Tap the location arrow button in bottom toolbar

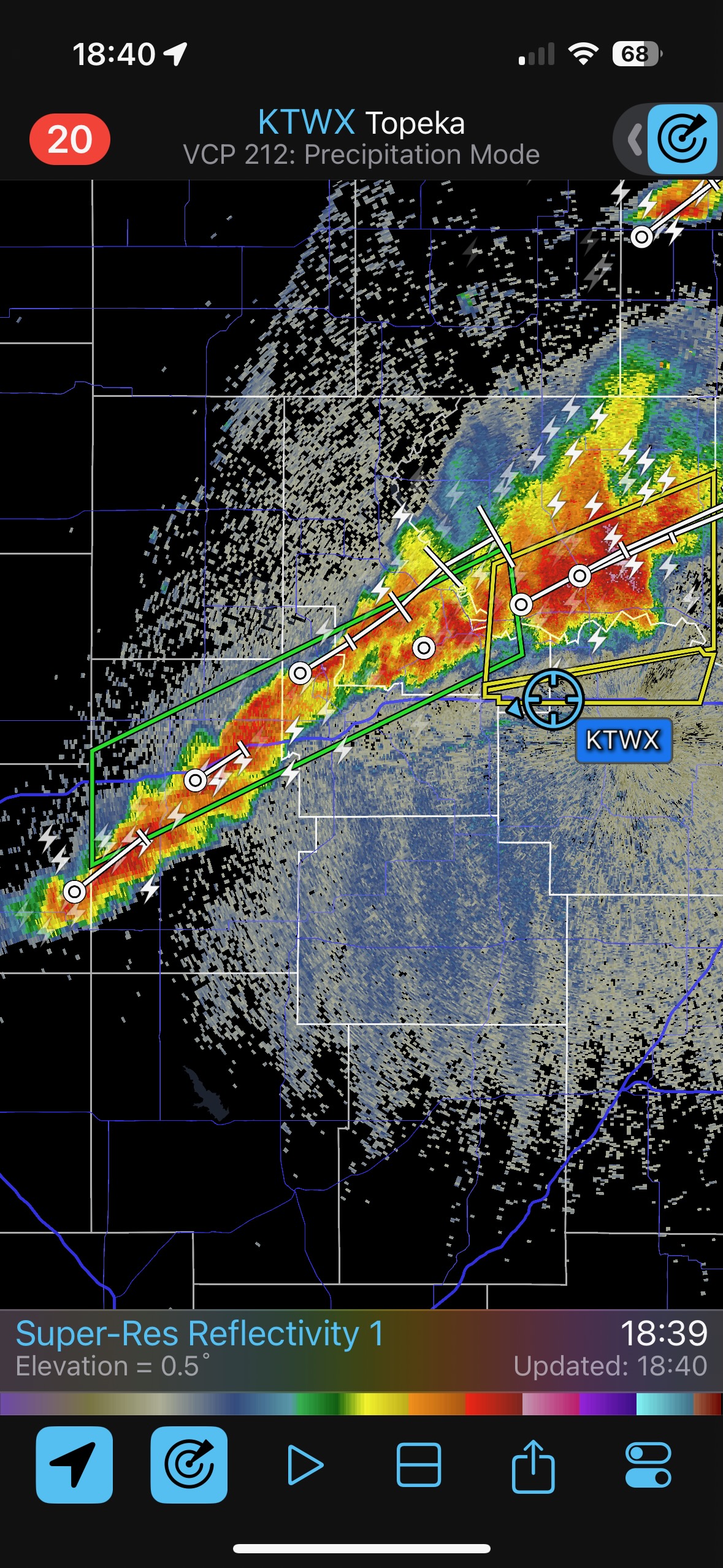(74, 1465)
